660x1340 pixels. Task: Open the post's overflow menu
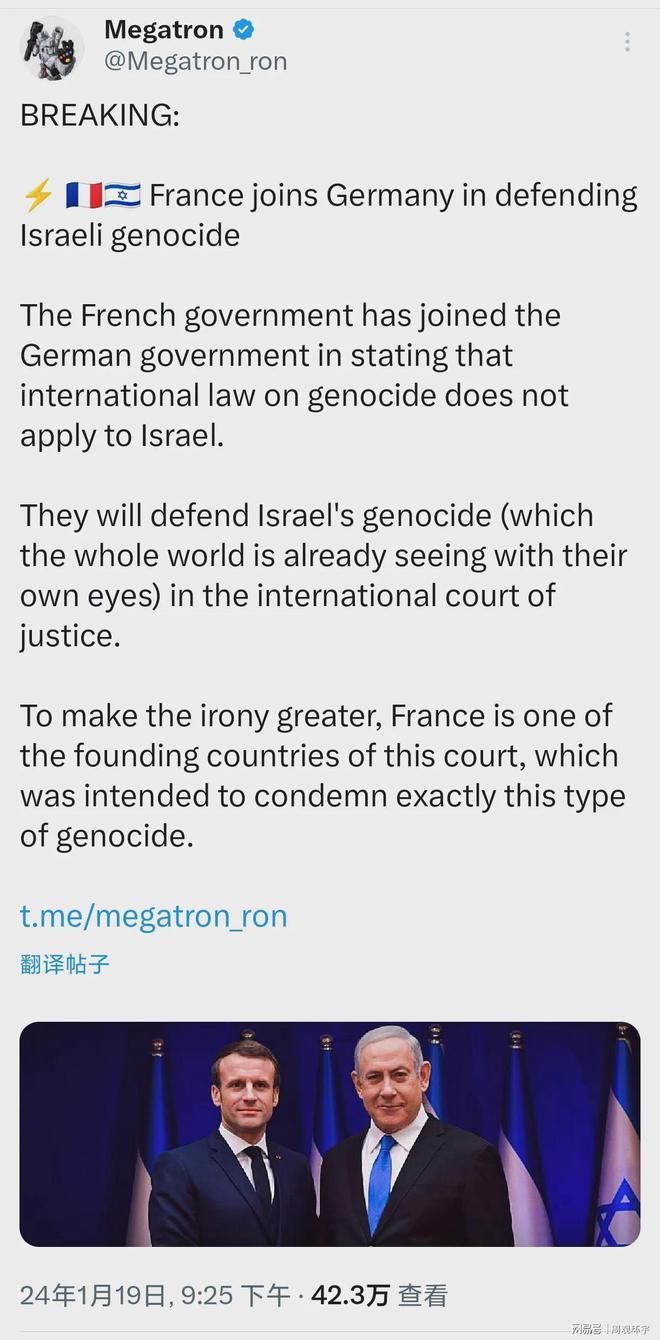[x=627, y=42]
